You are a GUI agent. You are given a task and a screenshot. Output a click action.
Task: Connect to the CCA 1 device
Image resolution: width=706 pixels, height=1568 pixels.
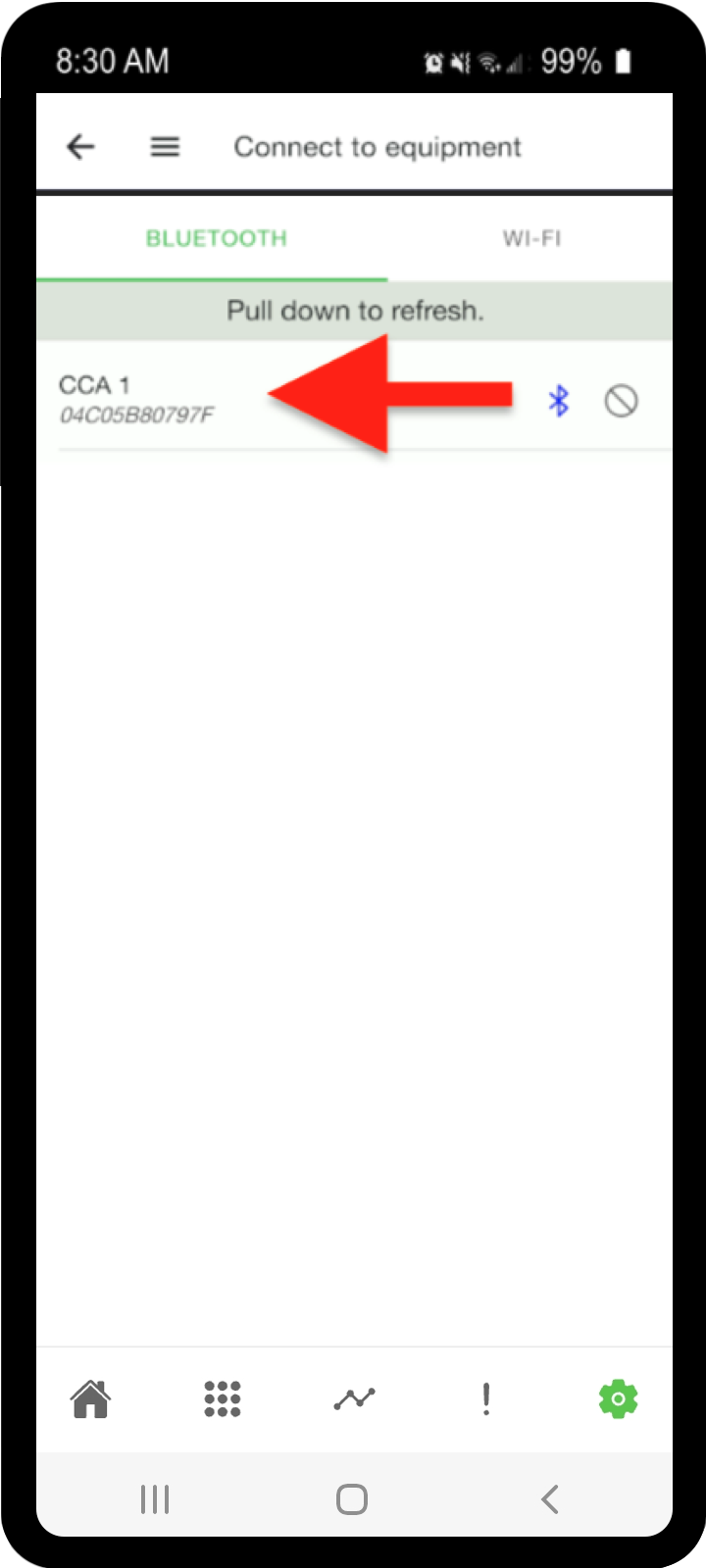click(x=354, y=399)
